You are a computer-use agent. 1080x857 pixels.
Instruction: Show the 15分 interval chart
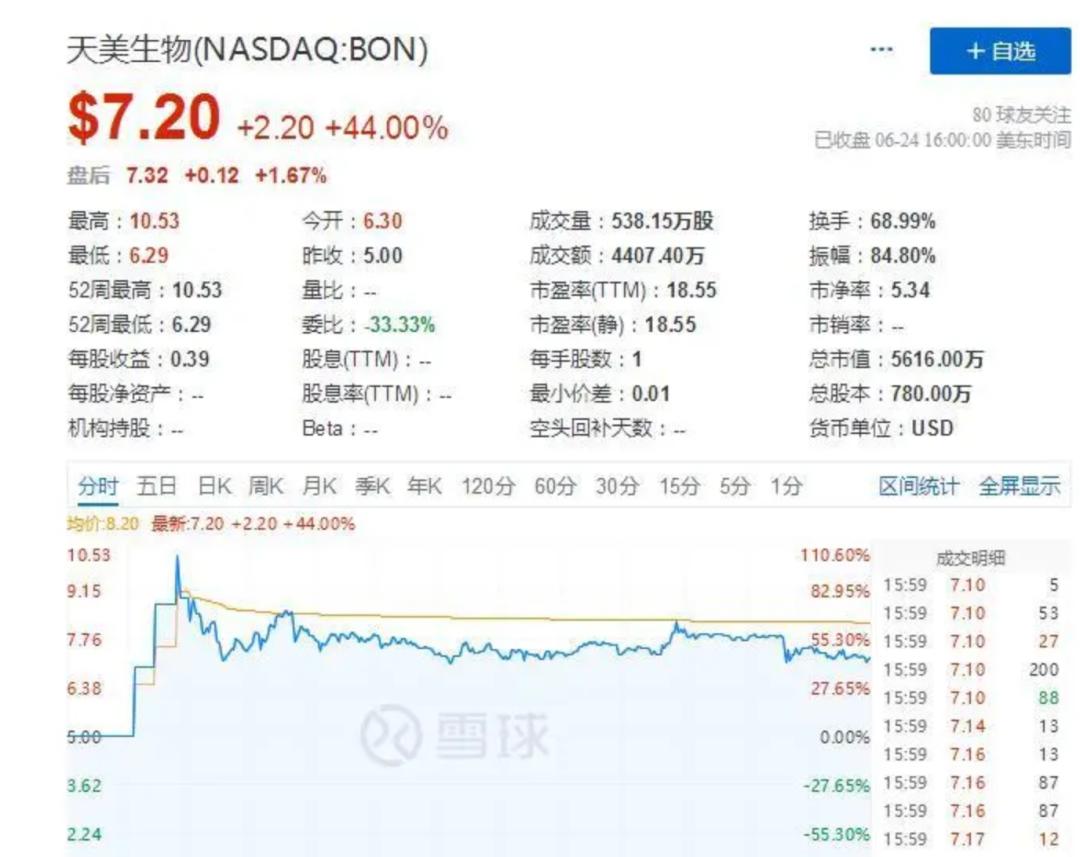pos(679,487)
